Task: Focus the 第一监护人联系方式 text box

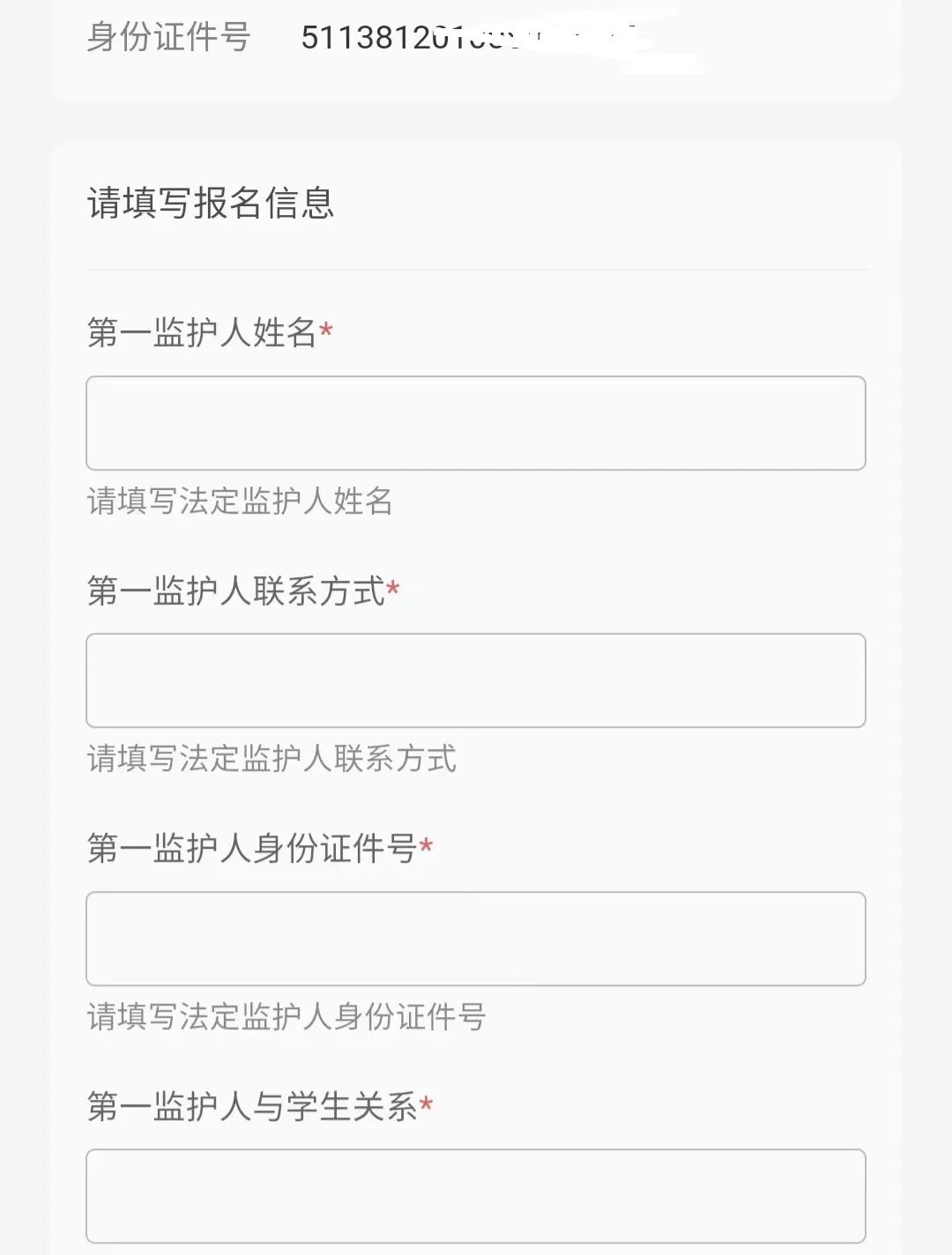Action: point(475,680)
